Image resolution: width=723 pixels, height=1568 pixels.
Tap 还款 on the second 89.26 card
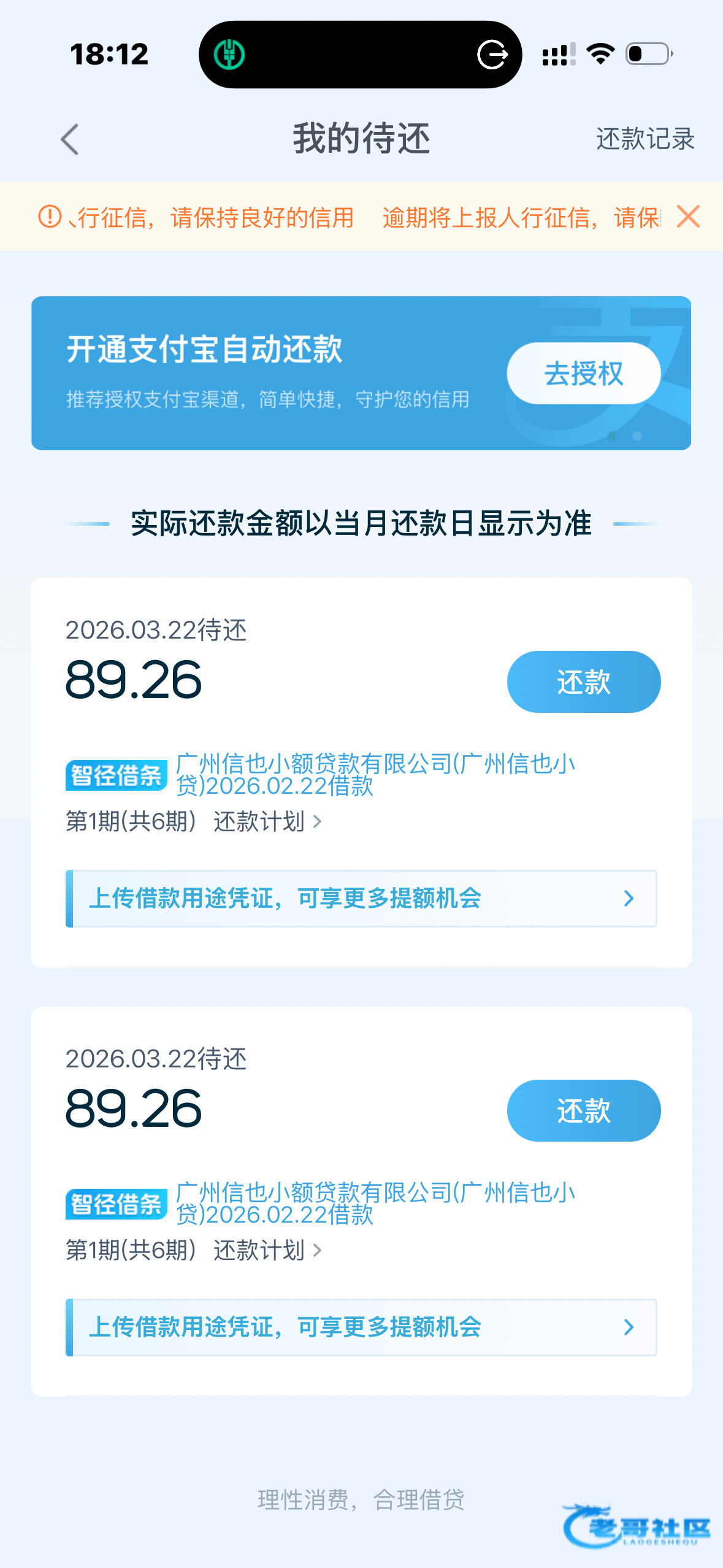coord(584,1110)
